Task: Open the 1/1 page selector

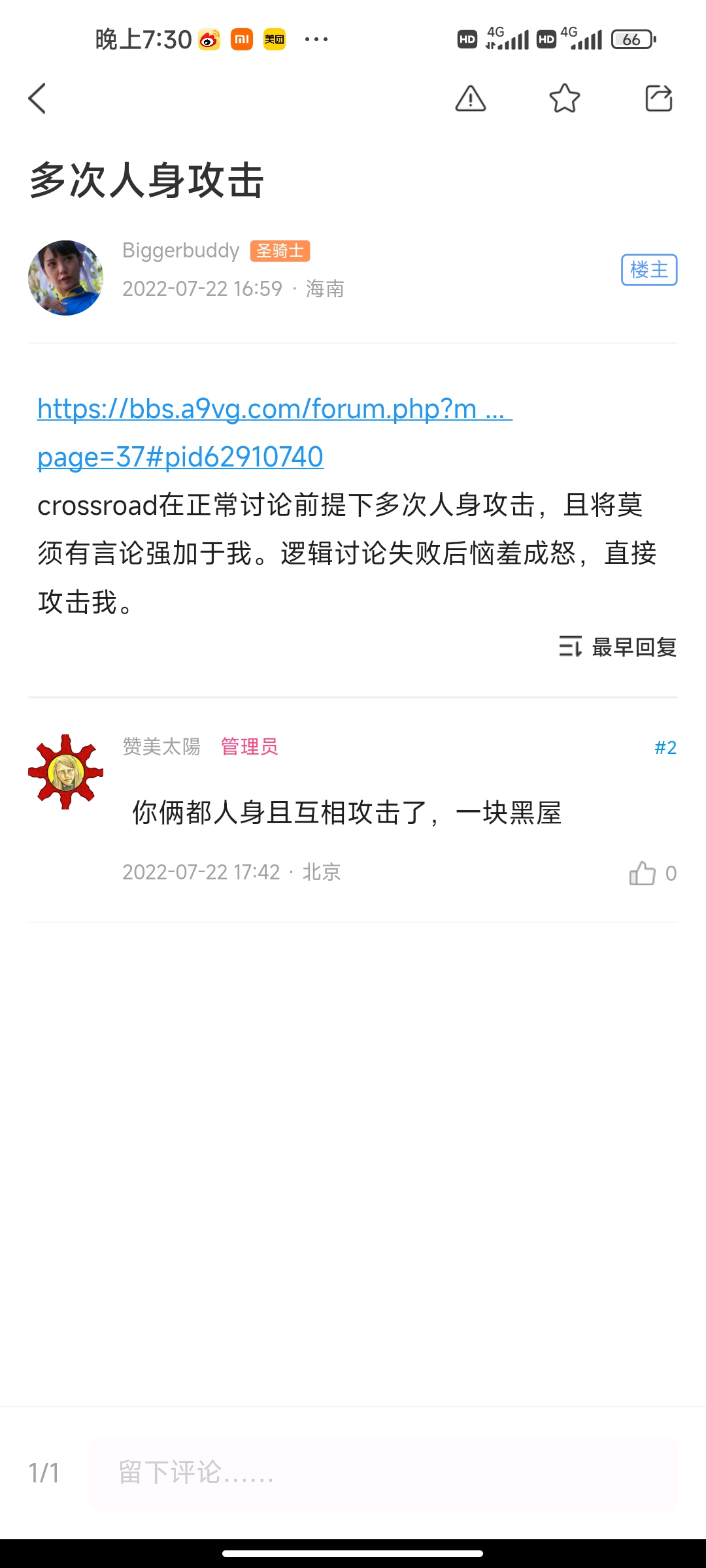Action: click(44, 1473)
